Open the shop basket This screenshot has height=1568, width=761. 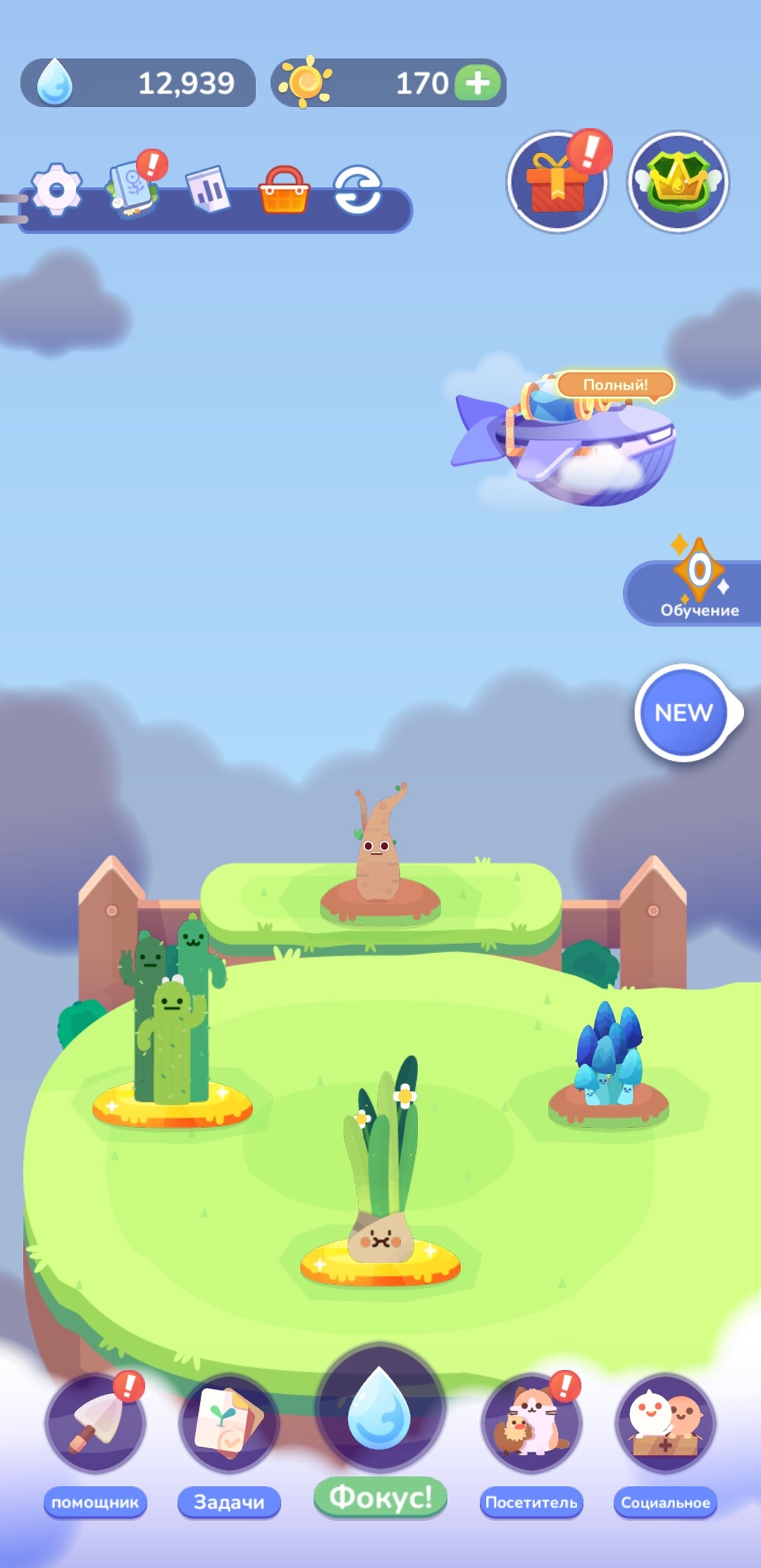click(284, 190)
